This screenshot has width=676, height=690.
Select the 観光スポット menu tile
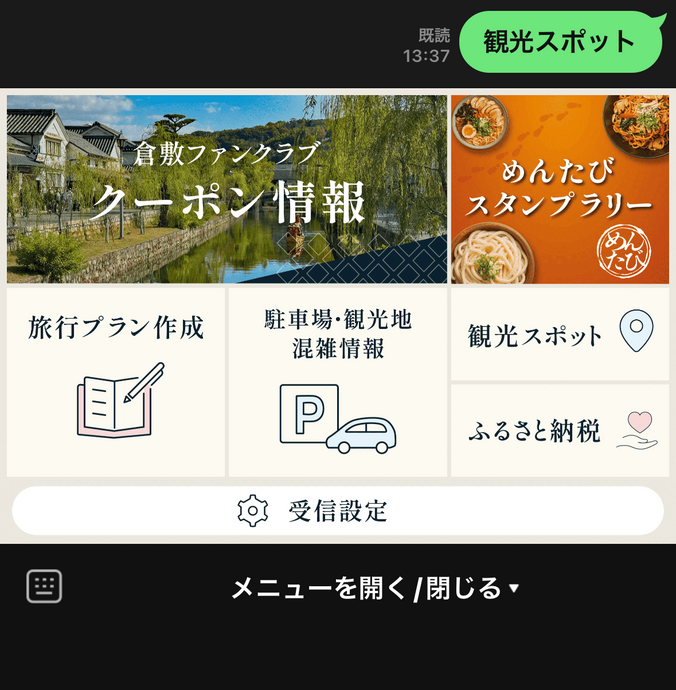pos(560,335)
